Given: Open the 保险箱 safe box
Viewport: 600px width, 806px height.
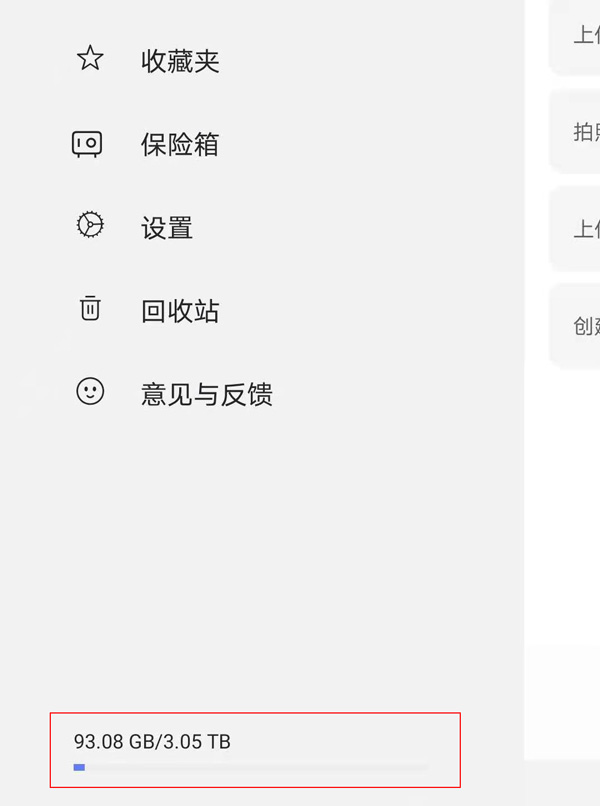Looking at the screenshot, I should click(x=180, y=145).
